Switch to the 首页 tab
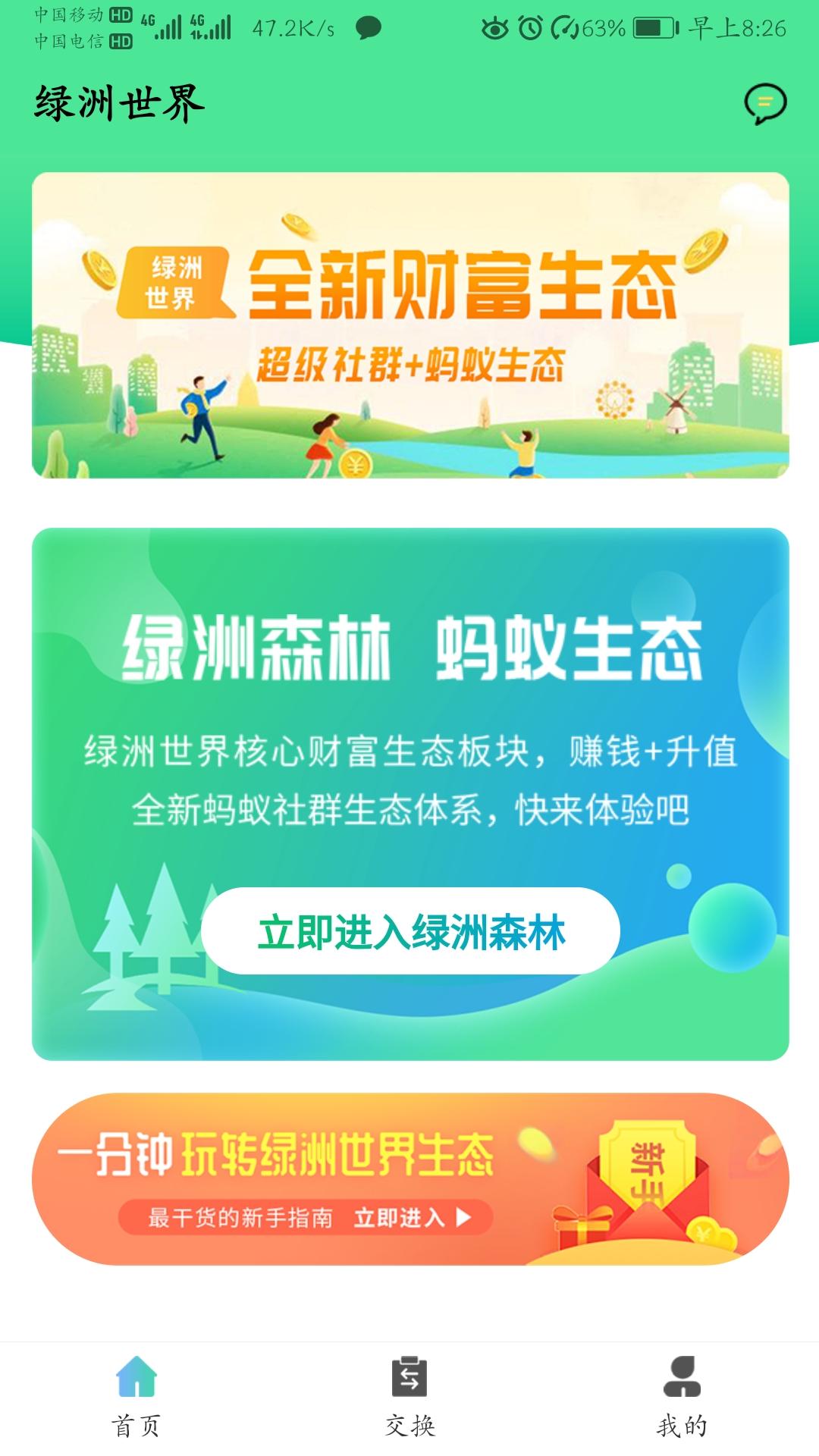Screen dimensions: 819x1456 tap(136, 1396)
